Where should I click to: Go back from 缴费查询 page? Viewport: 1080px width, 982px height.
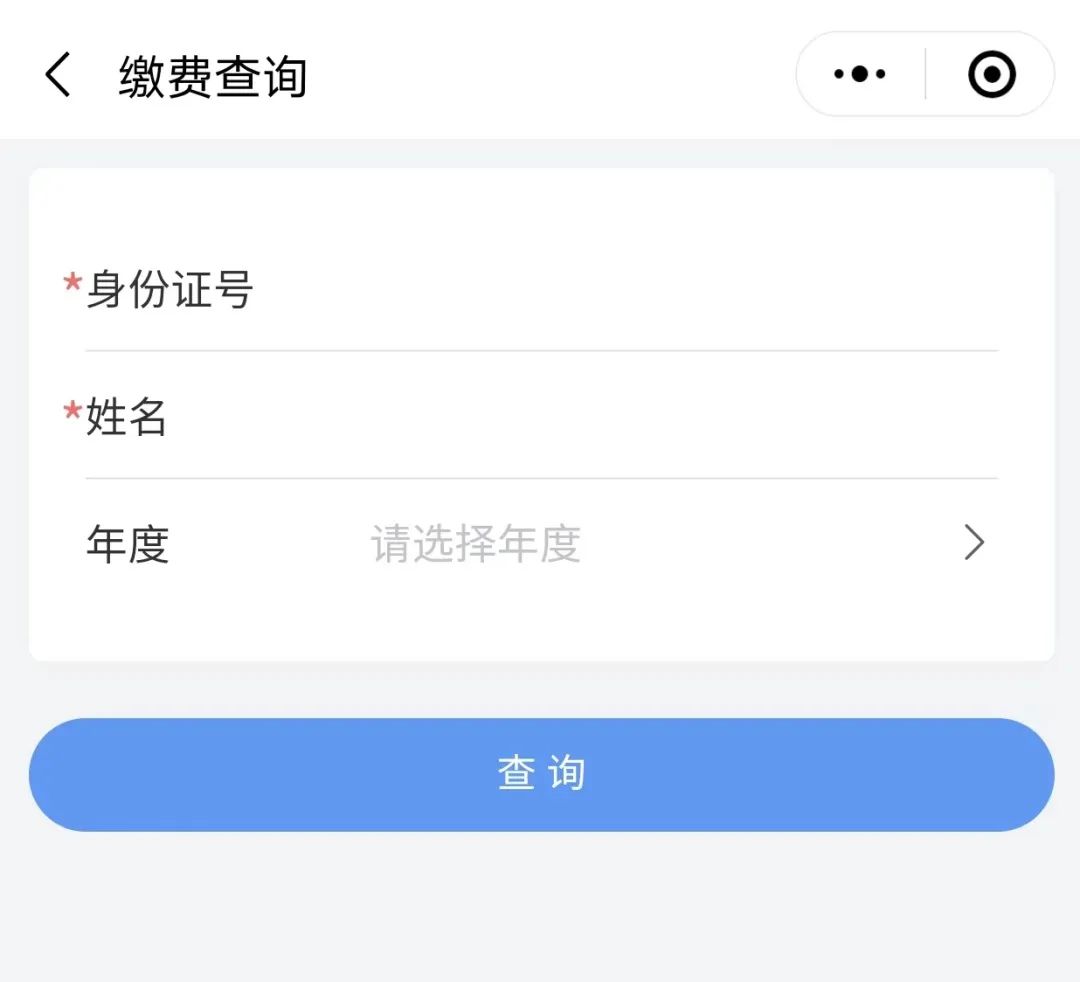58,76
